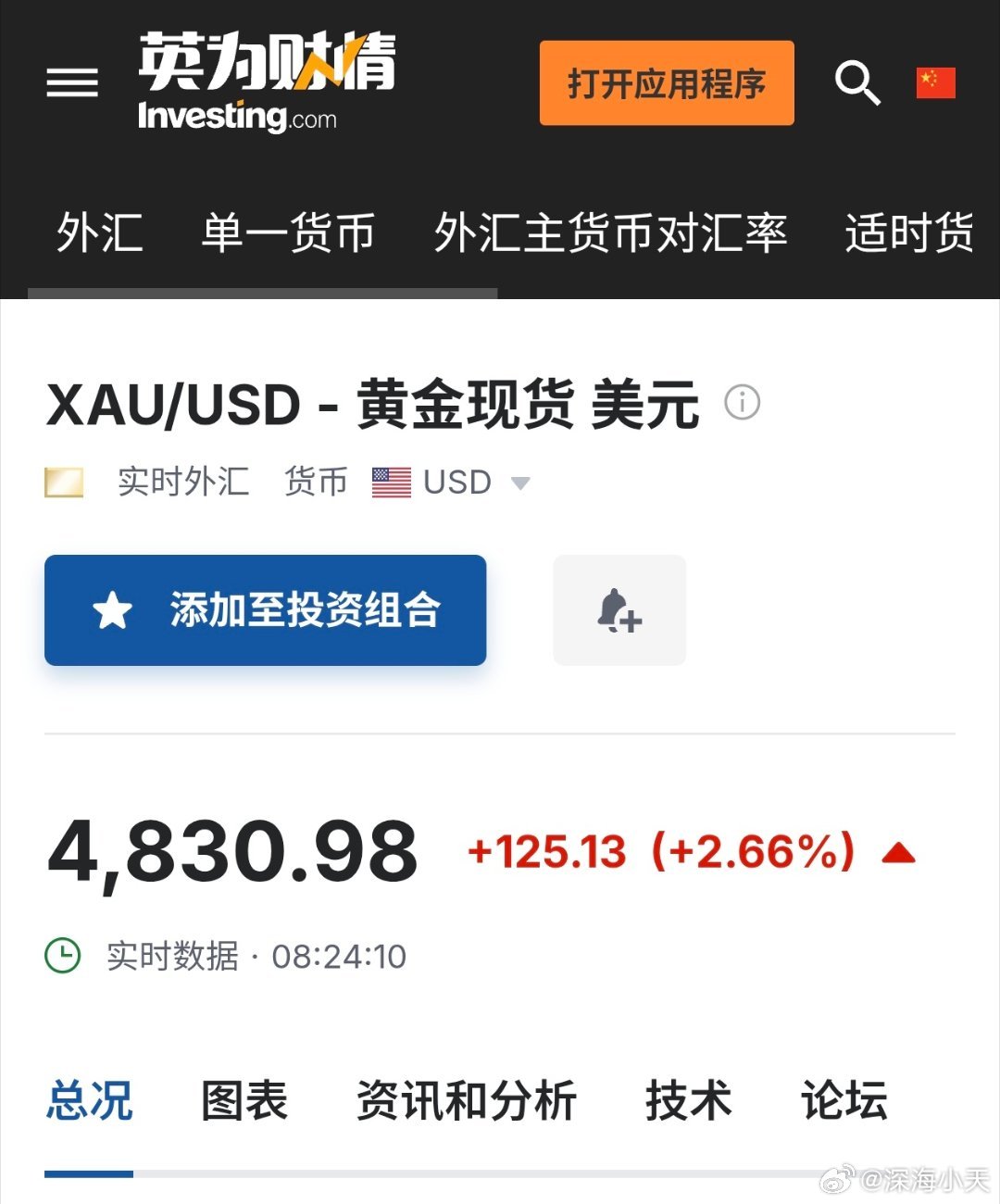1000x1204 pixels.
Task: Open the hamburger navigation menu
Action: point(71,83)
